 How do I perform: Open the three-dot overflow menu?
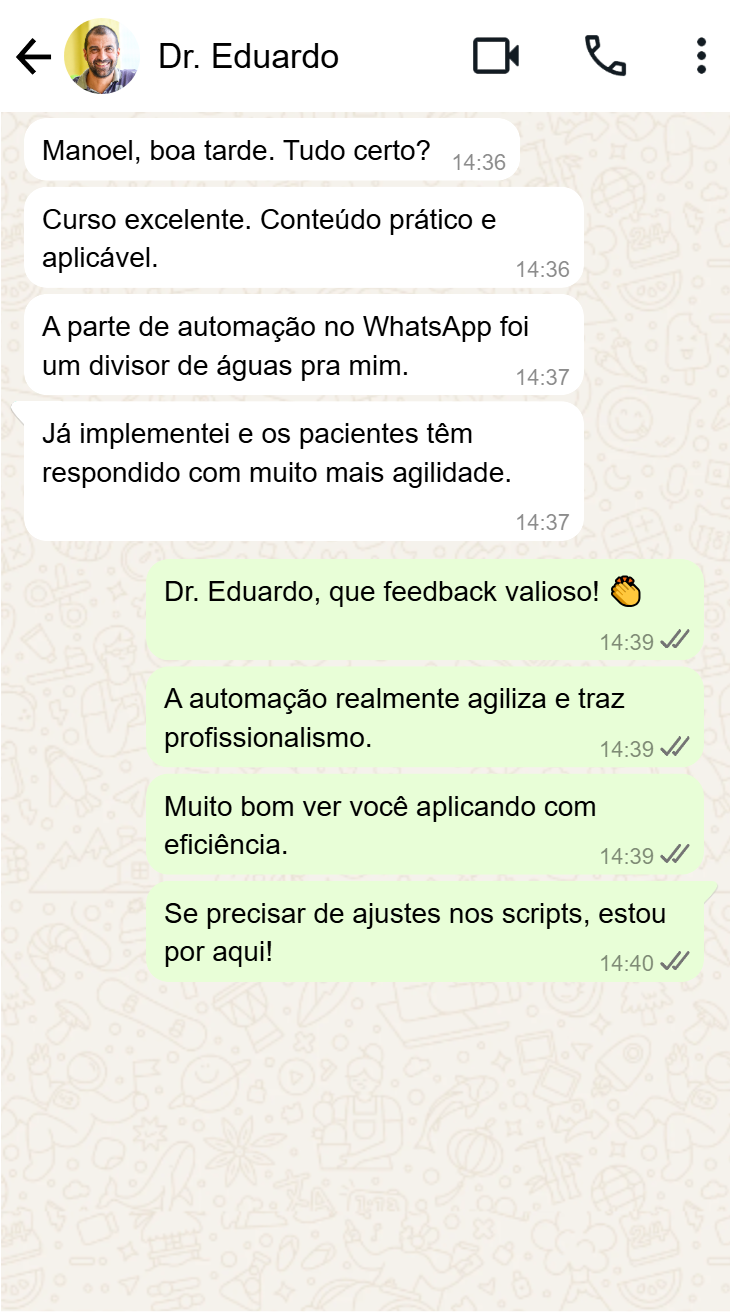[701, 57]
